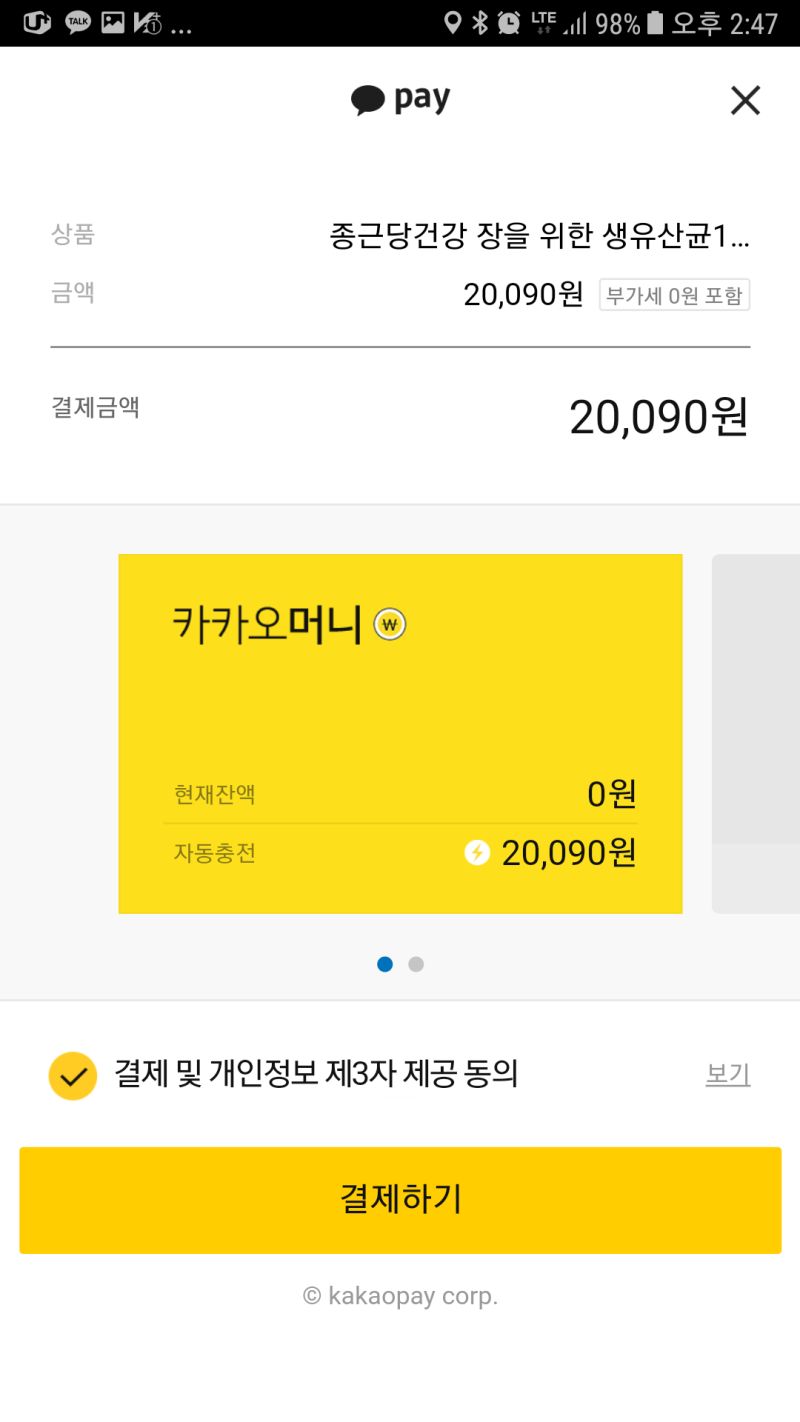The width and height of the screenshot is (800, 1422).
Task: Open the 보기 consent details link
Action: pos(727,1074)
